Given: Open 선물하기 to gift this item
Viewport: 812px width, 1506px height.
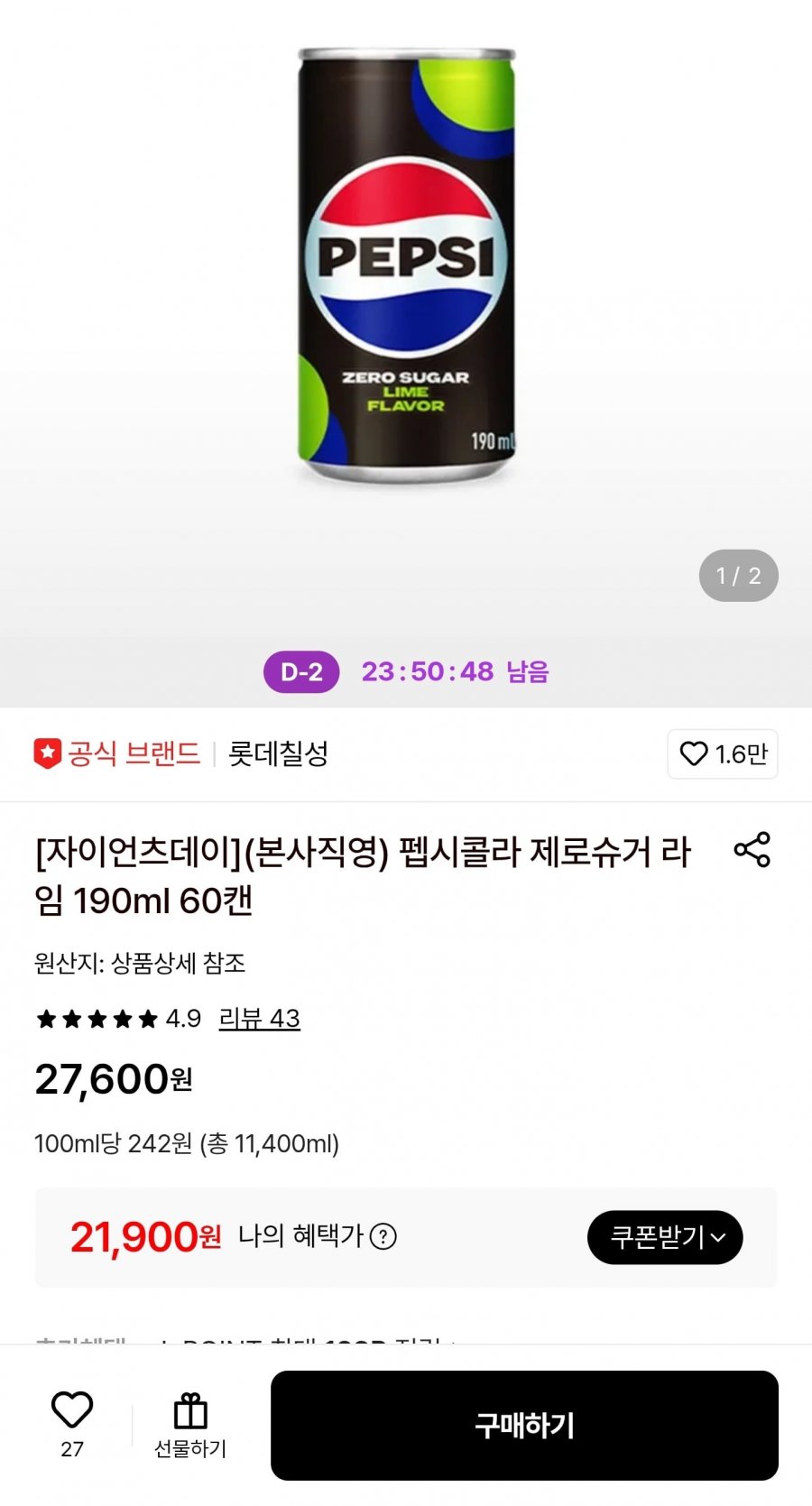Looking at the screenshot, I should click(x=190, y=1426).
